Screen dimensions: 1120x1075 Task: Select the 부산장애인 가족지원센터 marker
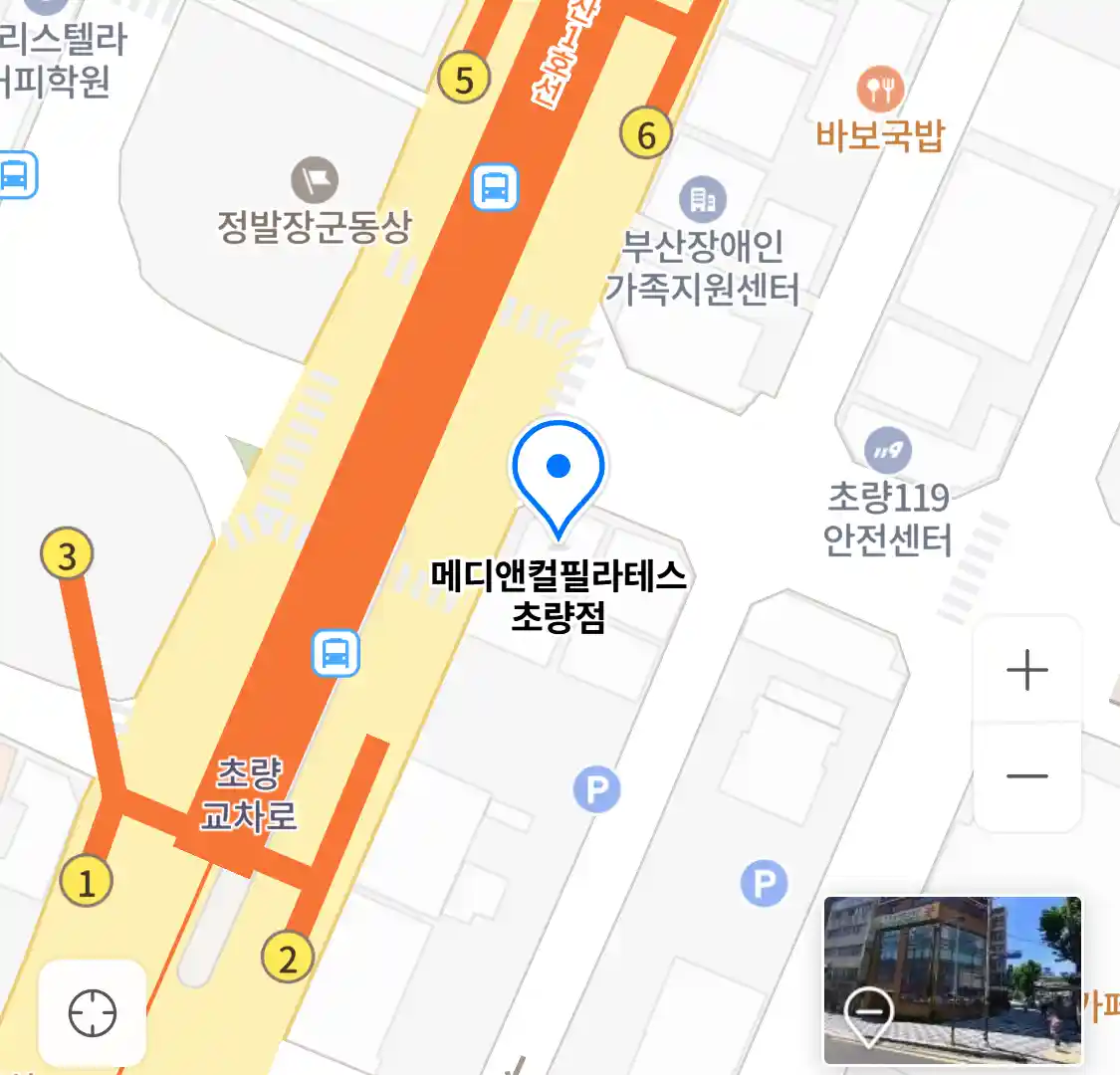click(703, 200)
